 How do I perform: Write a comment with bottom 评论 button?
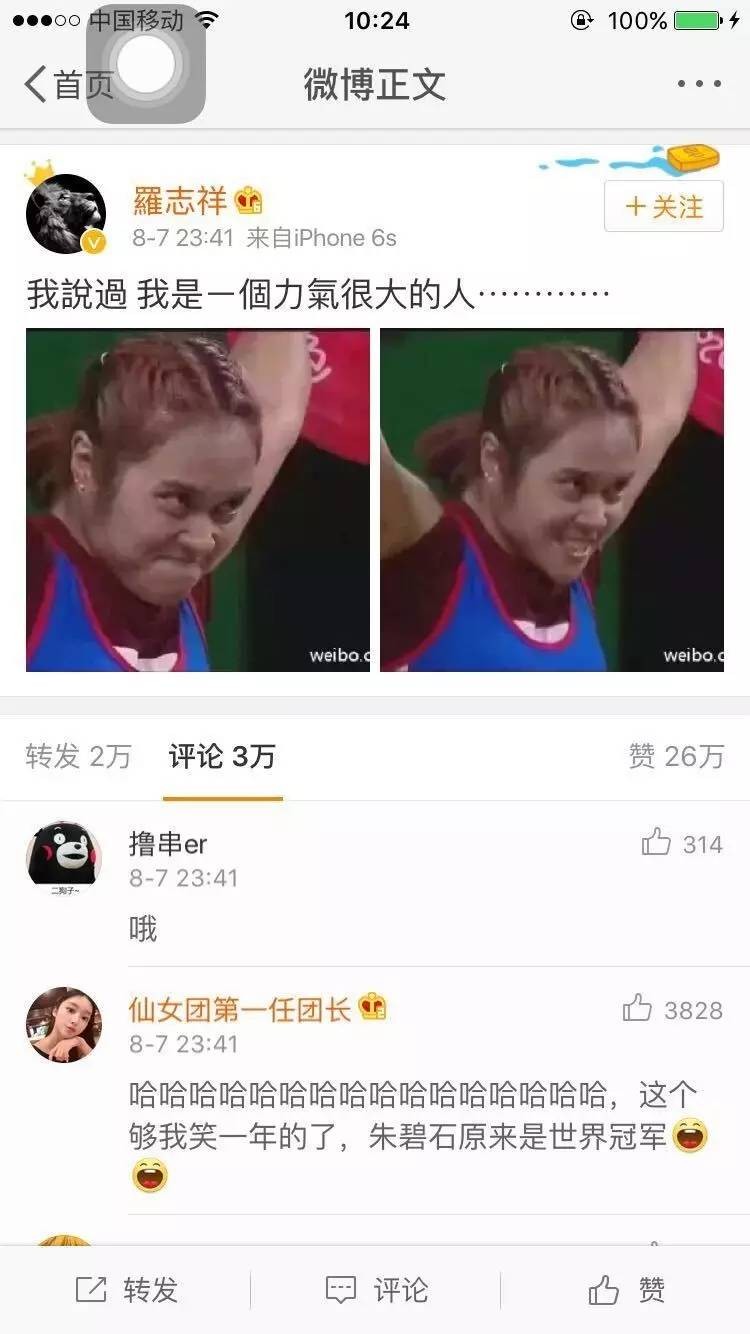tap(376, 1290)
